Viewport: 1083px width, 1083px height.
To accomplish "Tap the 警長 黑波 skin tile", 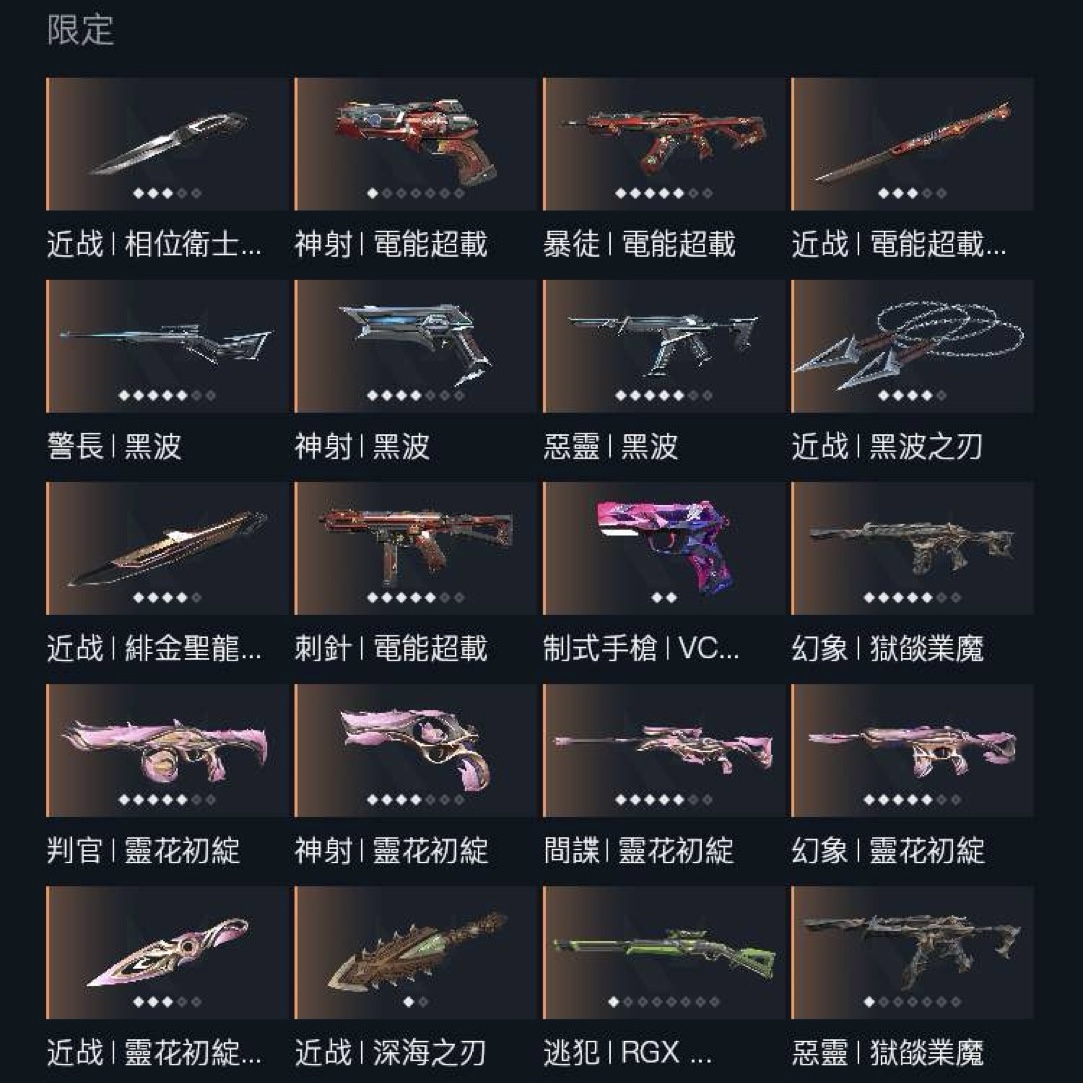I will (x=167, y=346).
